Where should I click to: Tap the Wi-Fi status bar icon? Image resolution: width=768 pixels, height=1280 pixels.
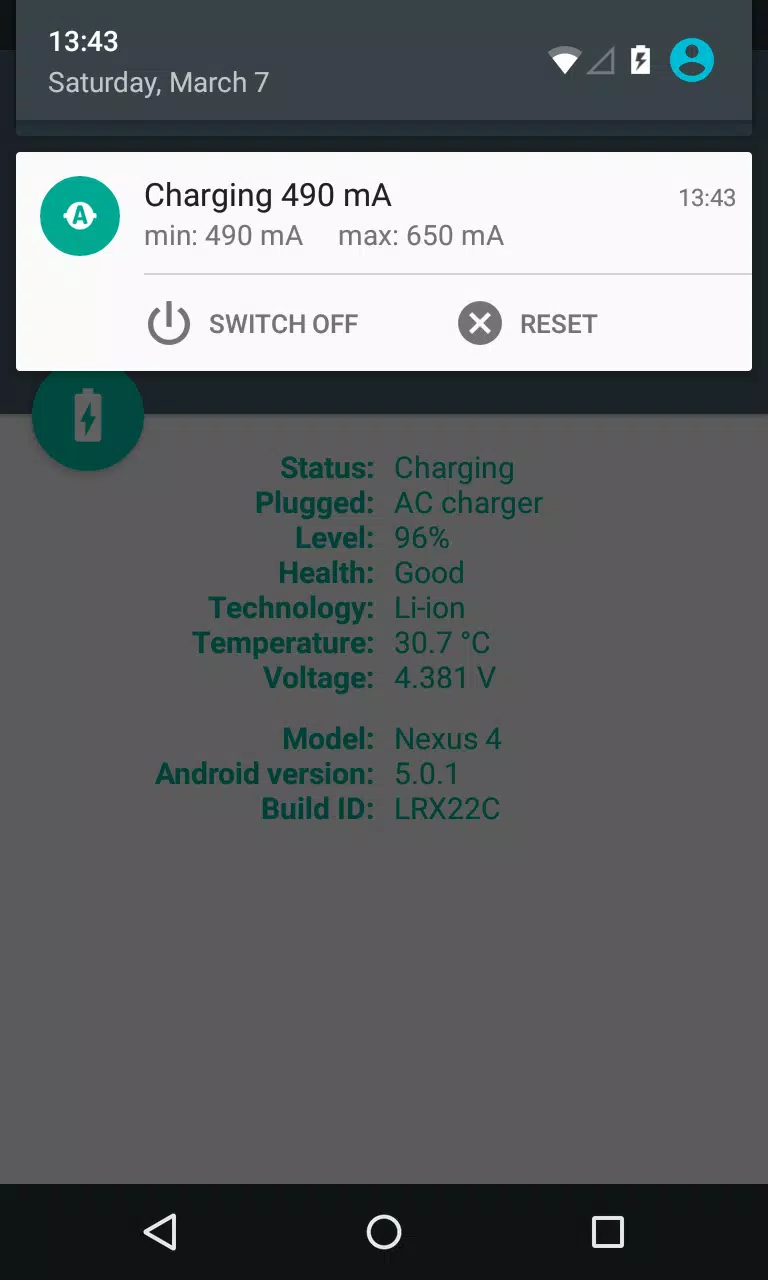point(564,60)
